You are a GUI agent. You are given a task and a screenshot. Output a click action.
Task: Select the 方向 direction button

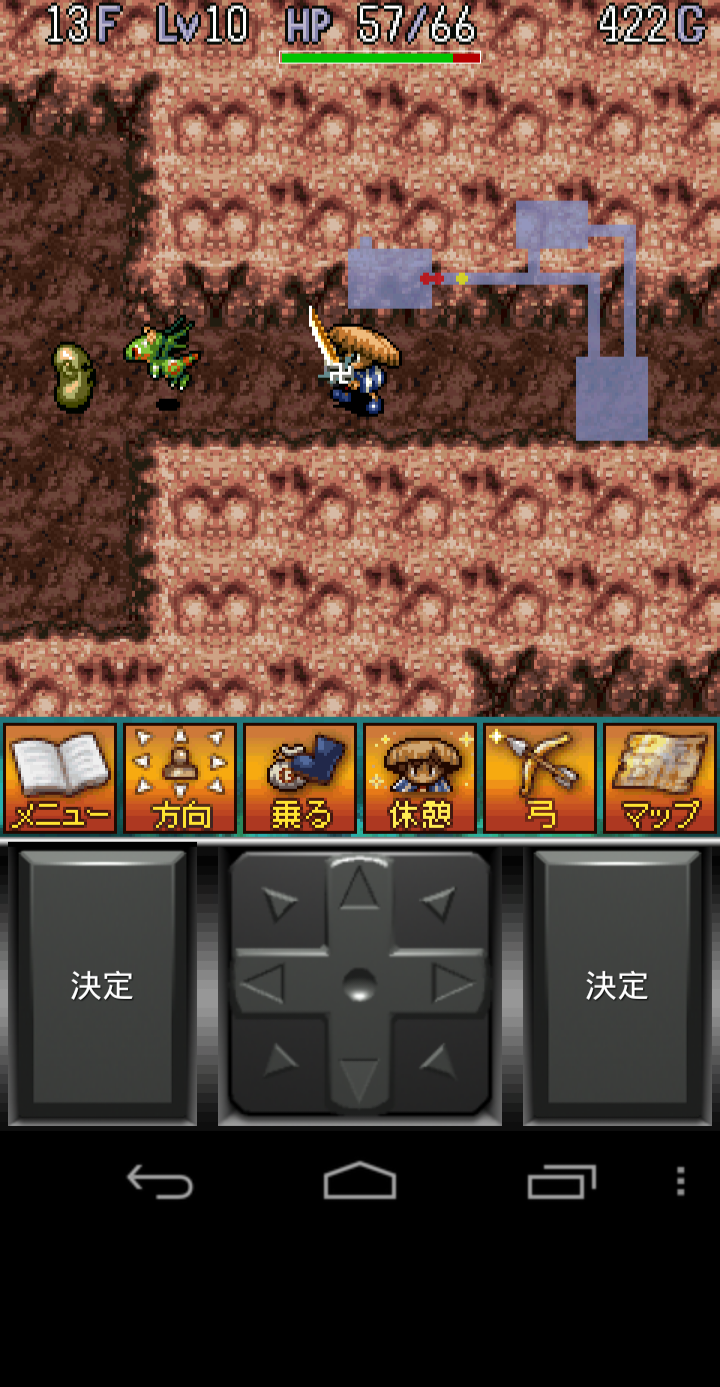pos(180,778)
